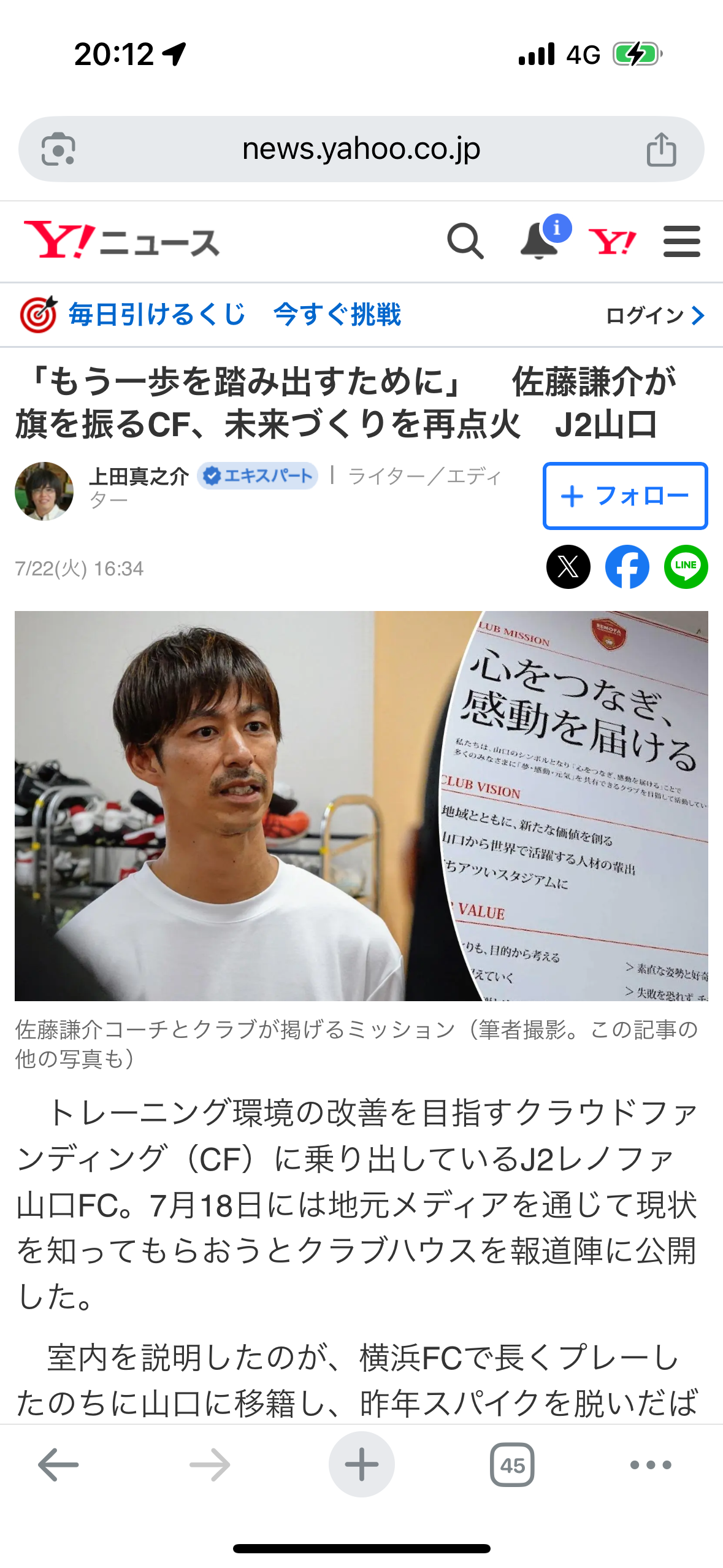The height and width of the screenshot is (1568, 723).
Task: Open the 毎日引けるくじ 今すぐ挑戦 banner
Action: pyautogui.click(x=210, y=315)
